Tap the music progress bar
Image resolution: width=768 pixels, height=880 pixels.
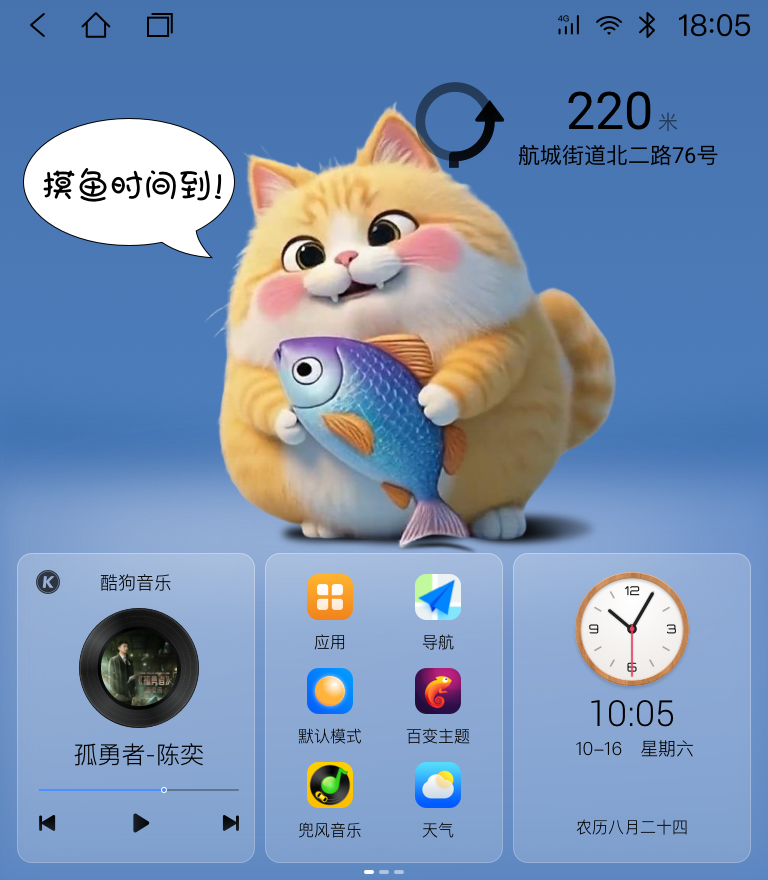tap(139, 790)
